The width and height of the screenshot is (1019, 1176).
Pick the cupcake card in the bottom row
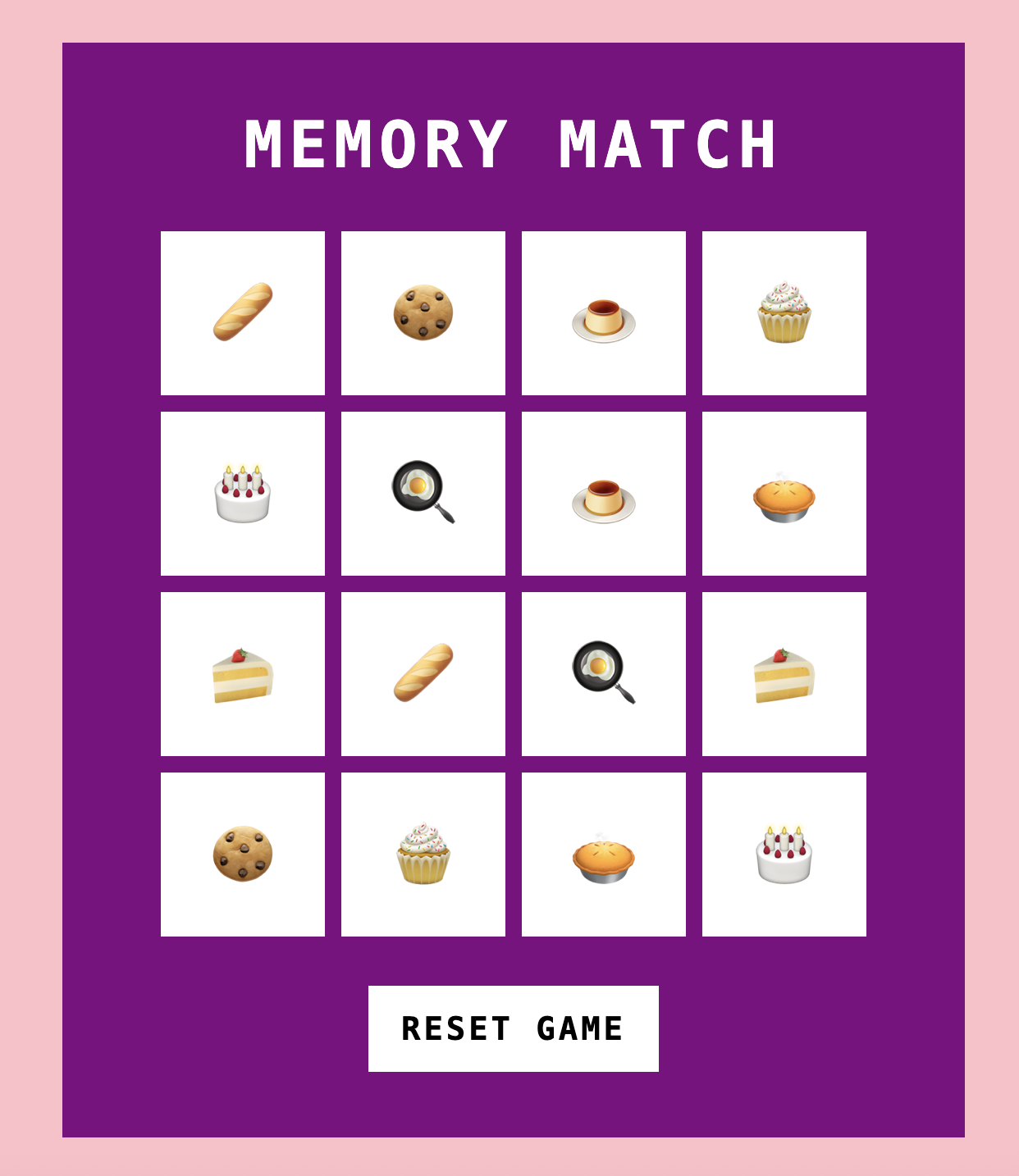[x=423, y=855]
